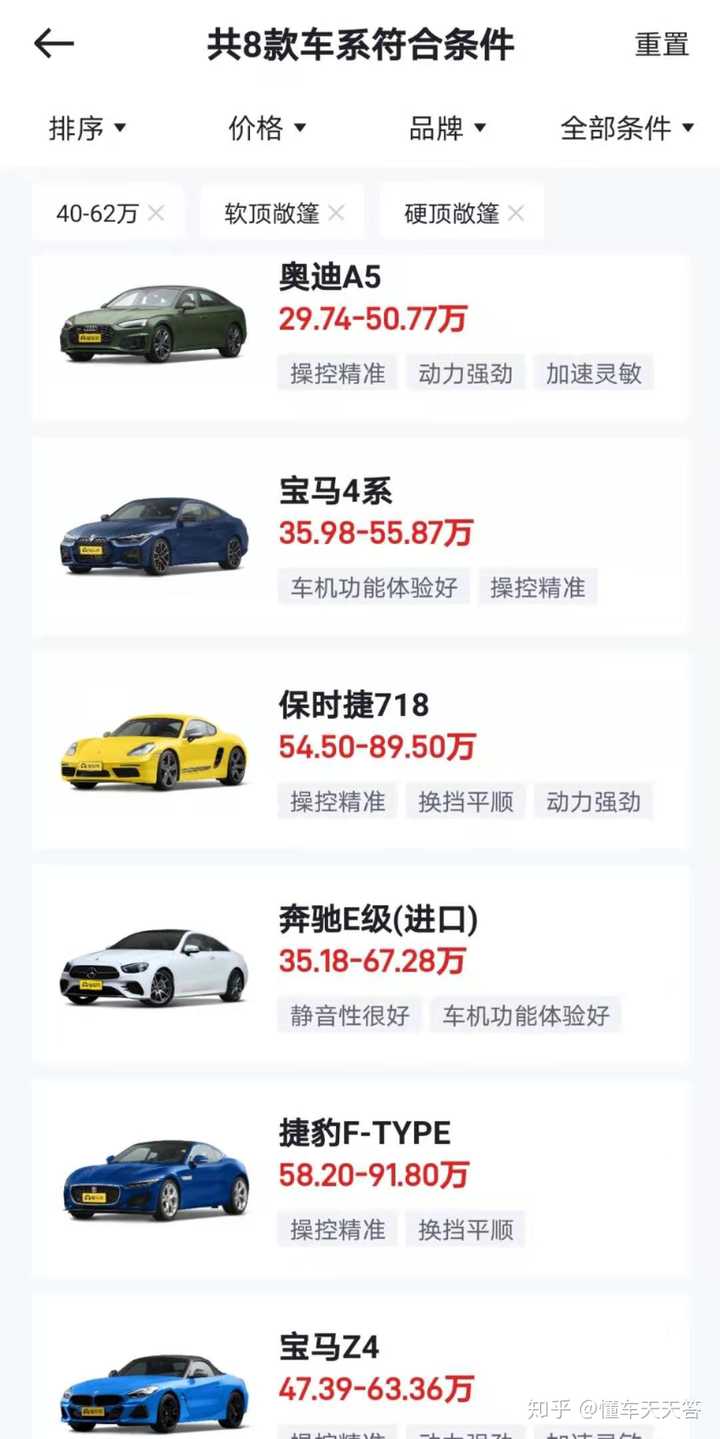720x1439 pixels.
Task: Open the 奔驰E级(进口) listing
Action: tap(377, 919)
